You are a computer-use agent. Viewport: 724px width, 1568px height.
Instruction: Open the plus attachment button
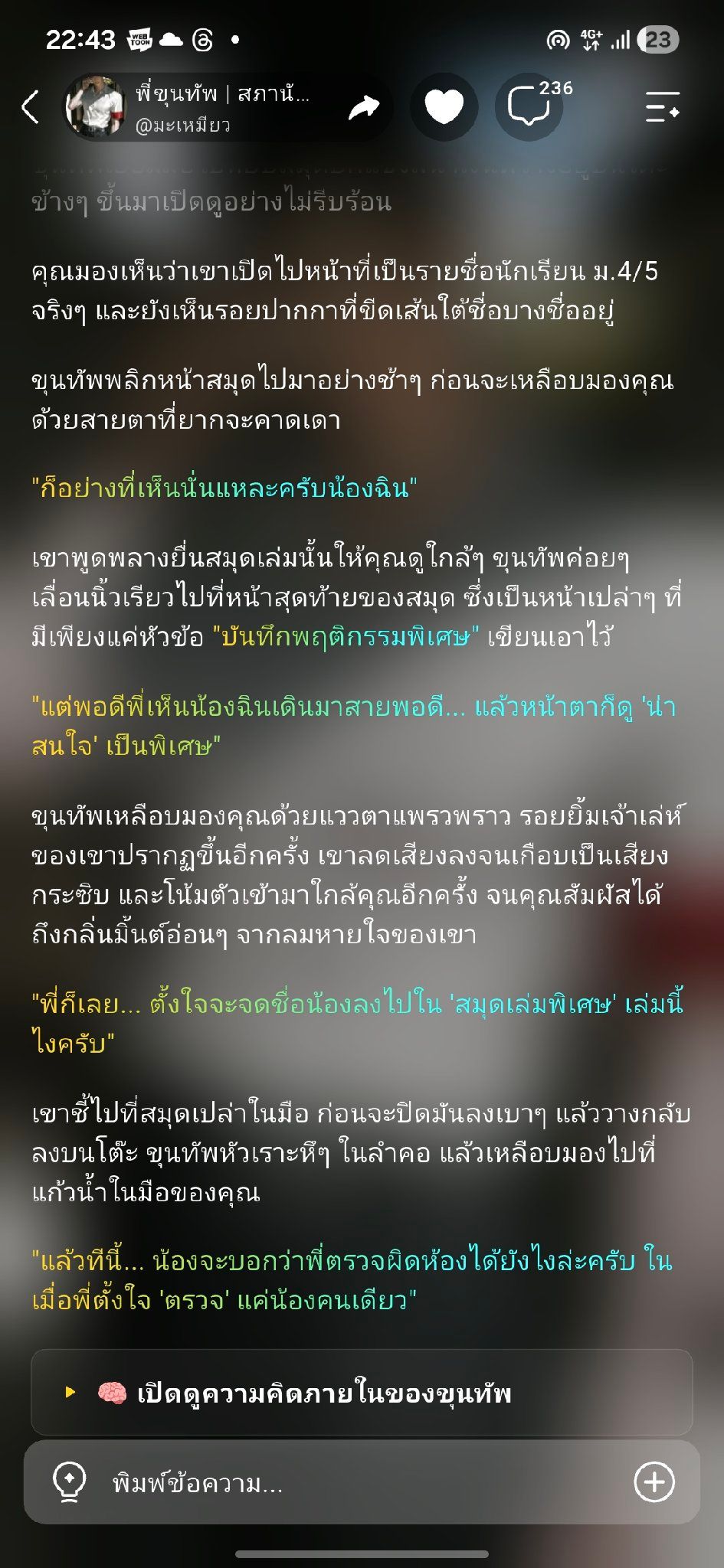(654, 1482)
